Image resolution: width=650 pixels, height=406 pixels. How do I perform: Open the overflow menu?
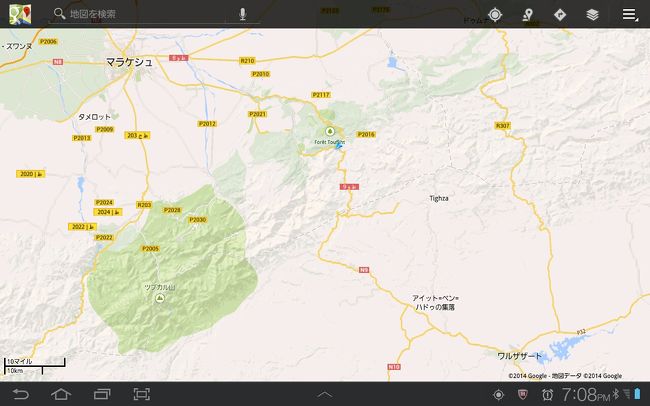click(x=628, y=14)
